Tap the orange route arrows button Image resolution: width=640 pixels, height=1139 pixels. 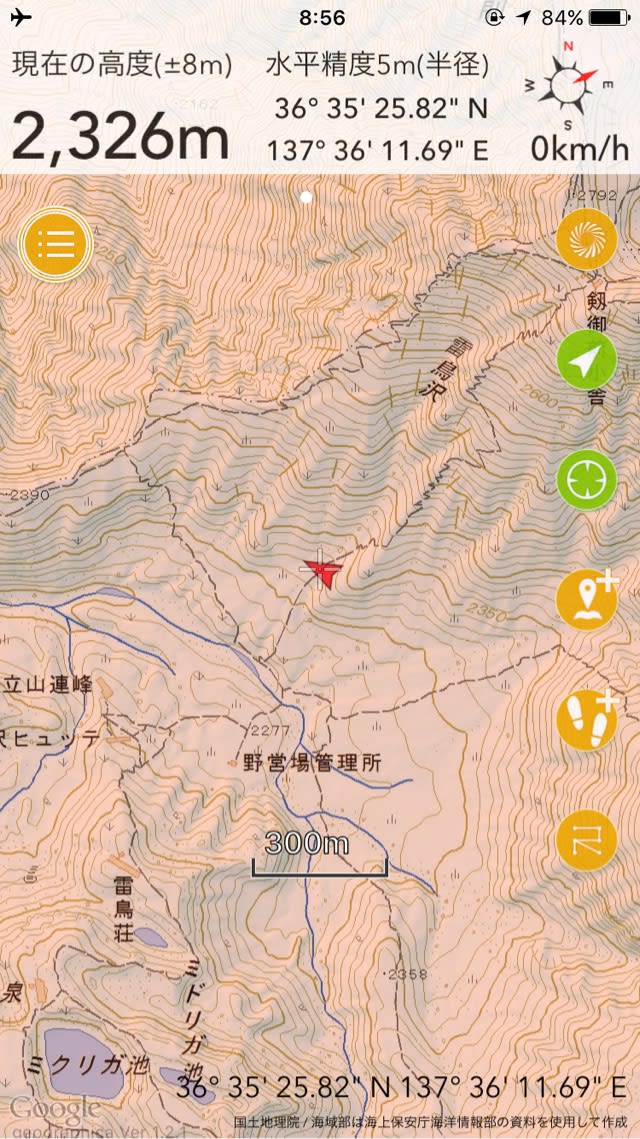[586, 839]
